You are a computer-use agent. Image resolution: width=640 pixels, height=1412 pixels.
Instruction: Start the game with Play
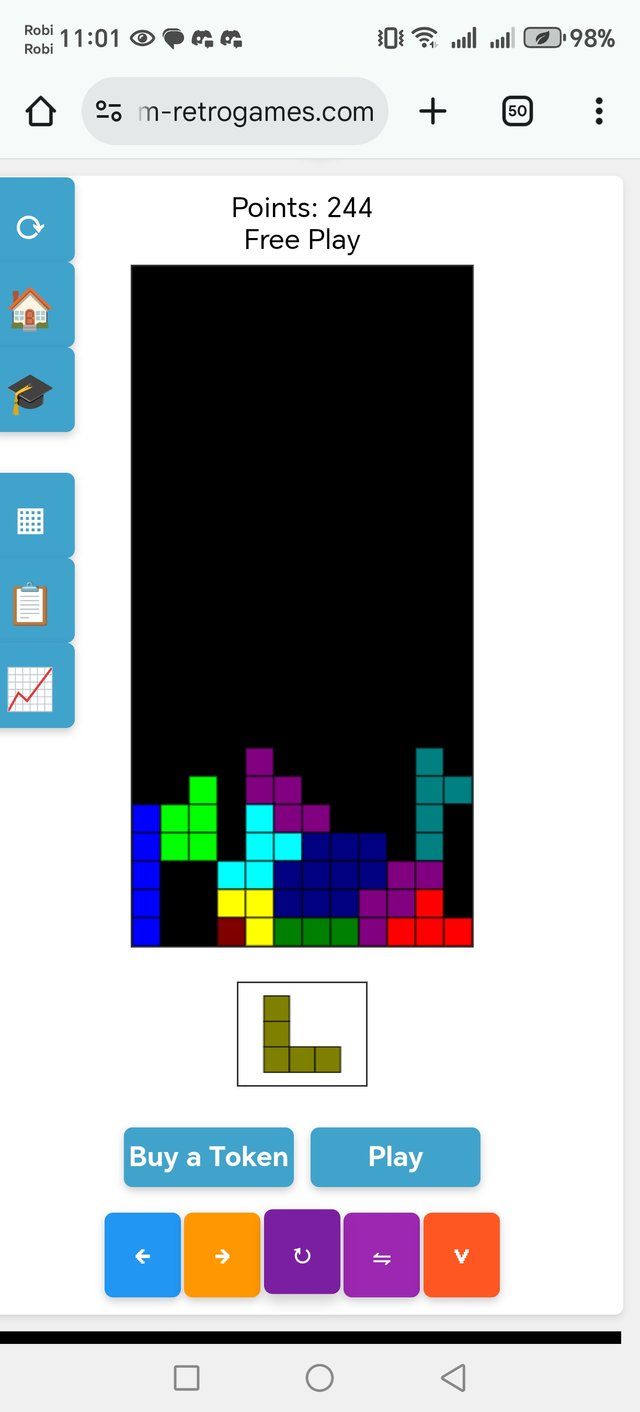point(395,1157)
